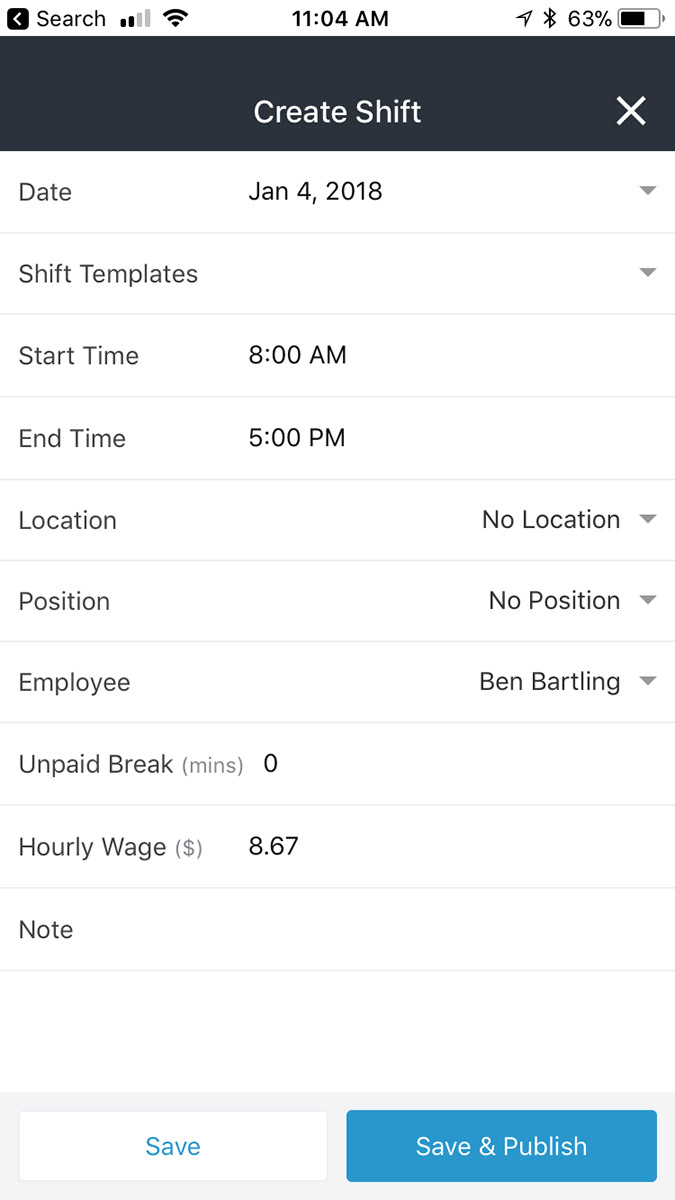Screen dimensions: 675x1200
Task: Change the 8:00 AM start time
Action: pos(337,356)
